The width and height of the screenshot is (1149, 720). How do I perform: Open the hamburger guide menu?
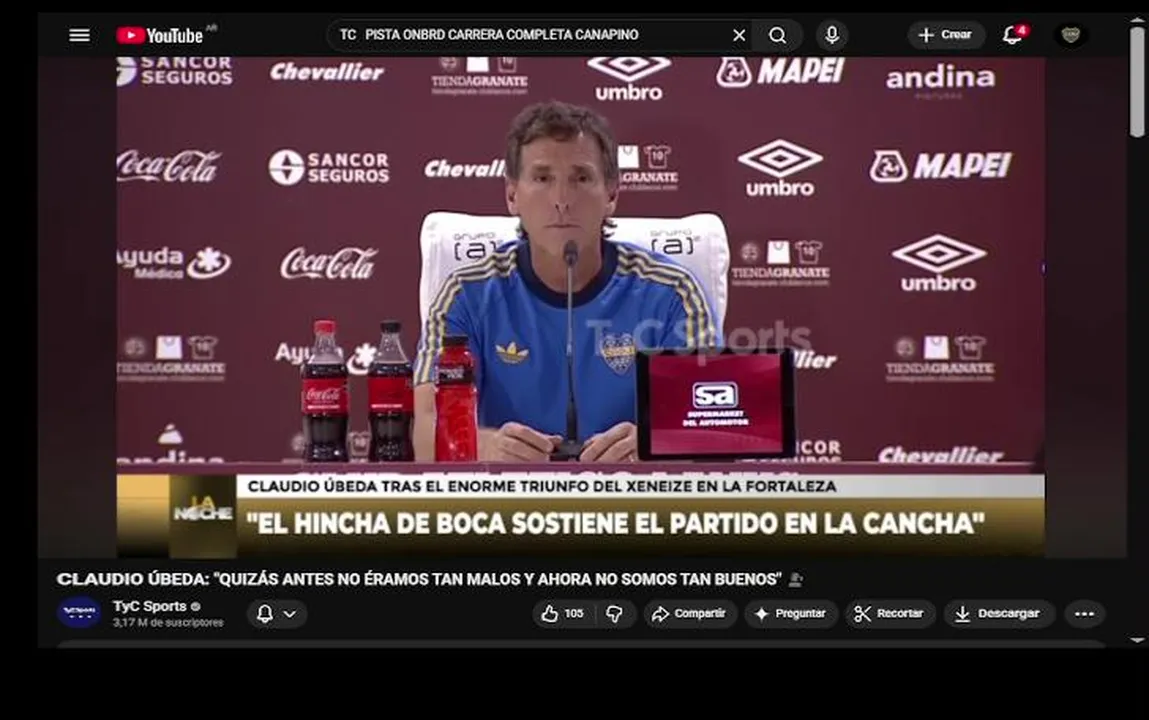pyautogui.click(x=79, y=35)
